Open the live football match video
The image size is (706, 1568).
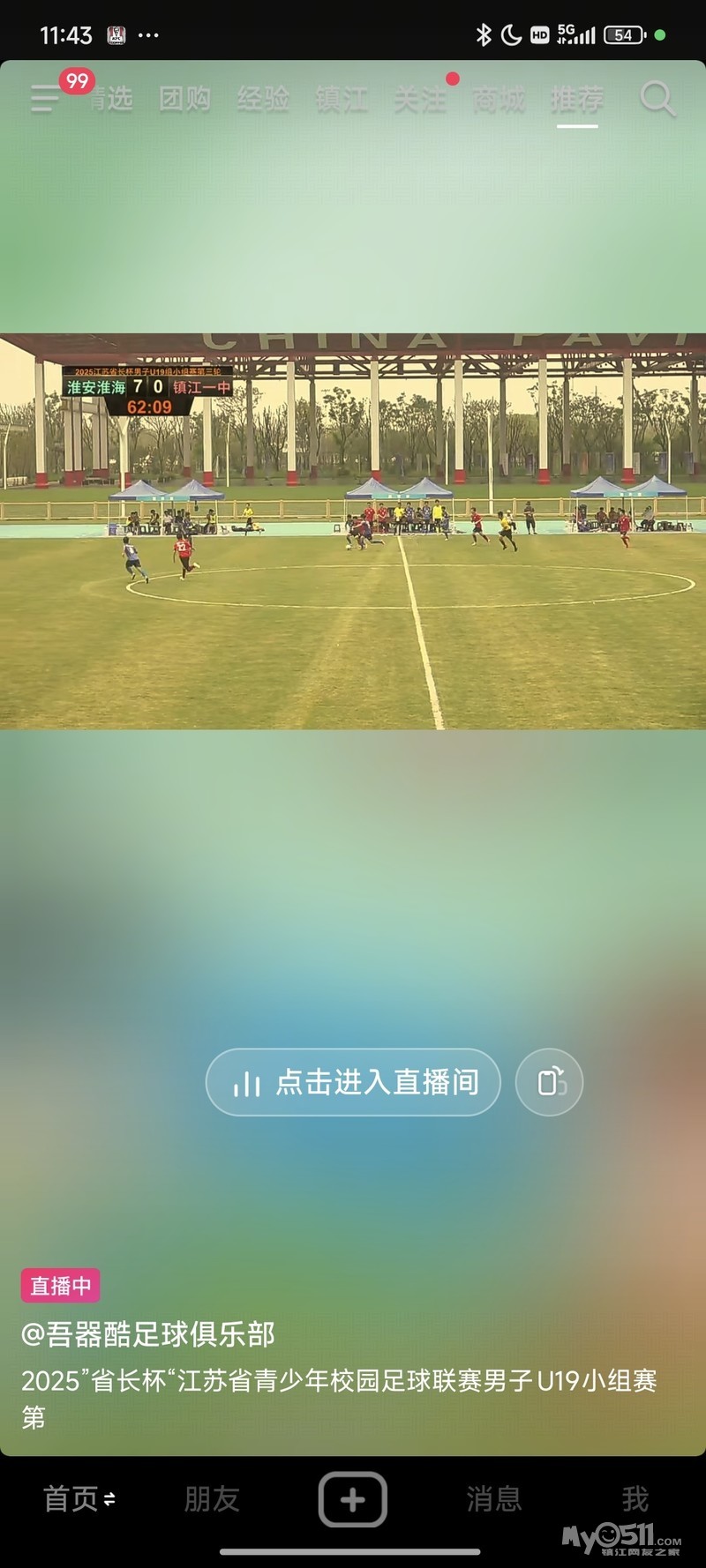pos(353,531)
